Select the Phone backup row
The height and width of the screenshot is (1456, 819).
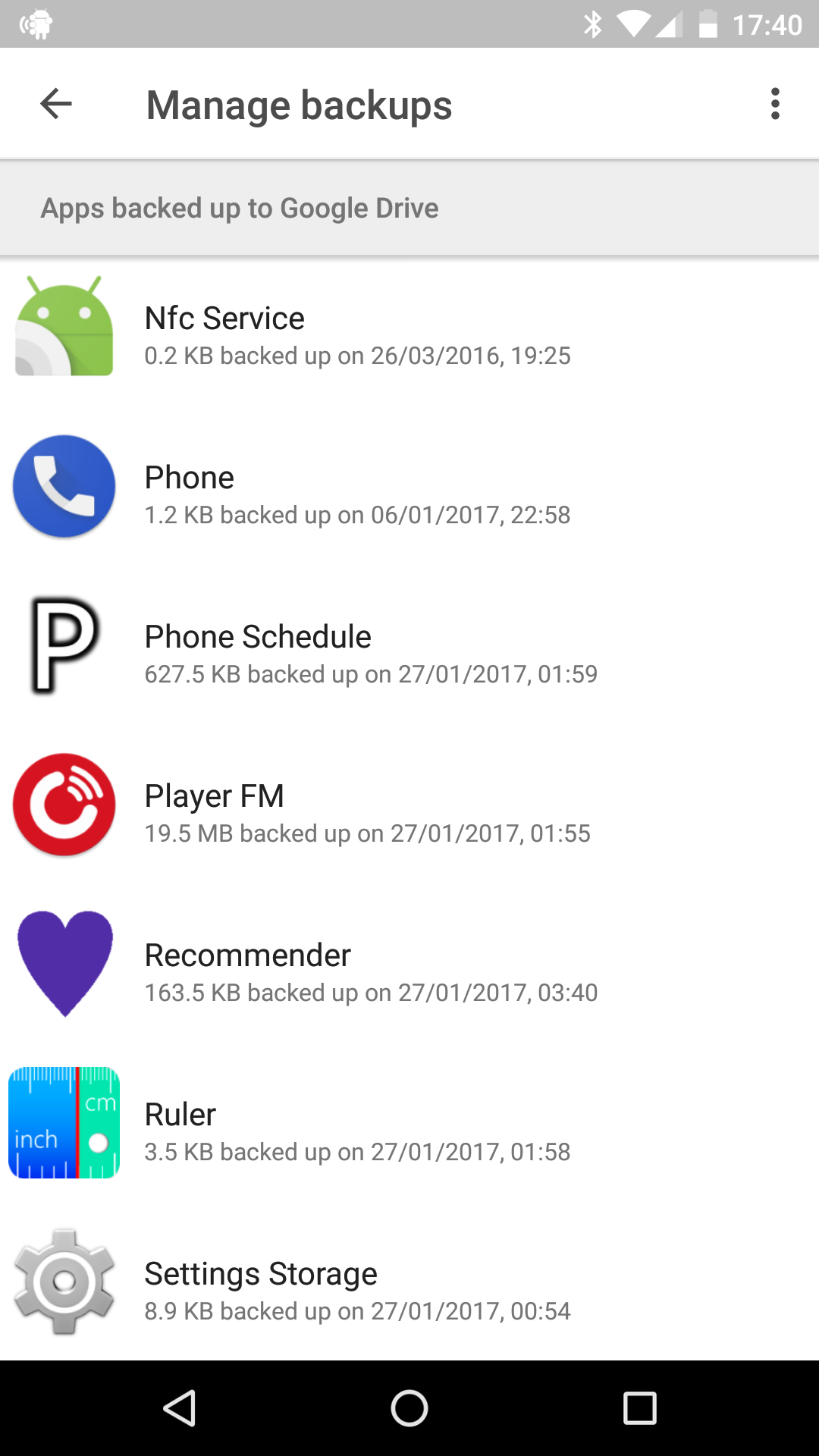(409, 494)
